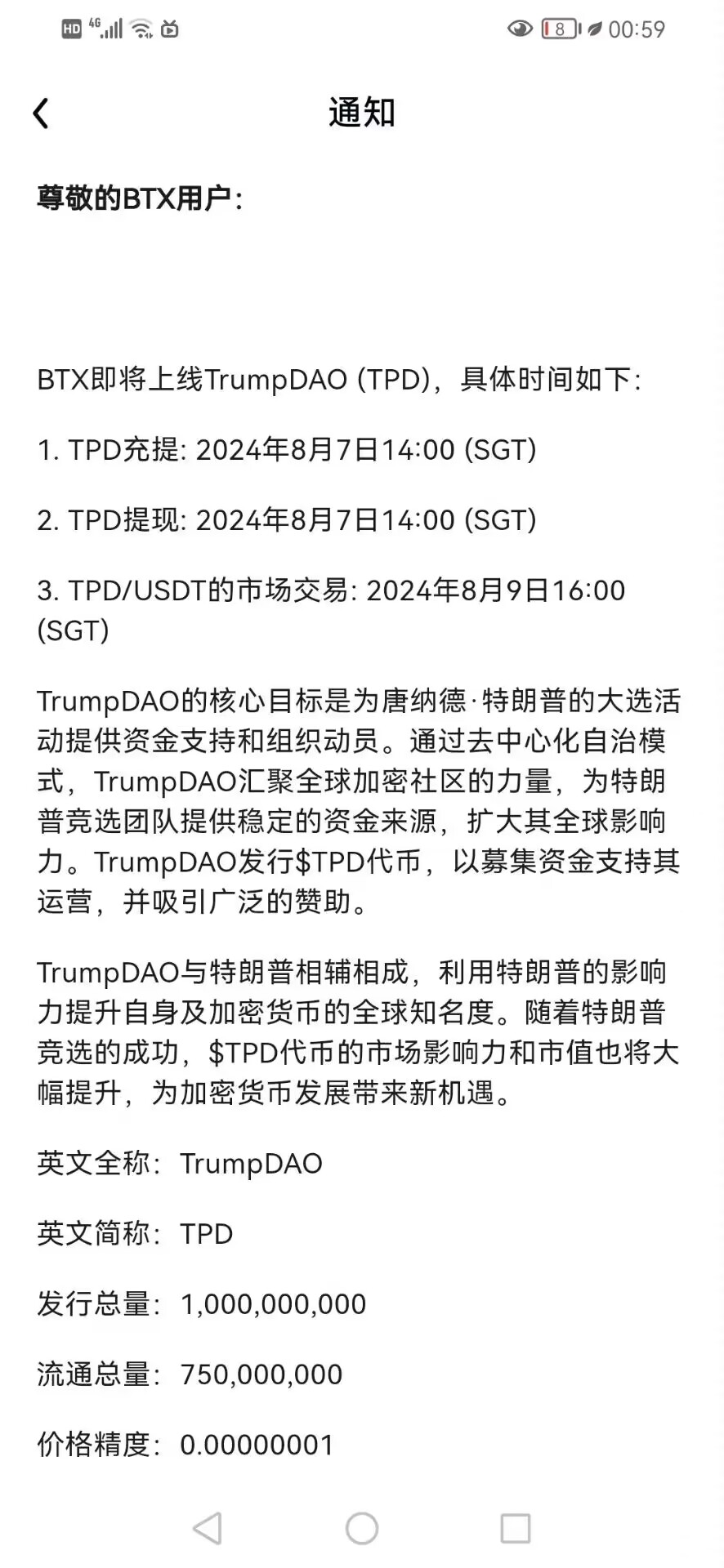
Task: Open recent apps with the square button
Action: [516, 1528]
